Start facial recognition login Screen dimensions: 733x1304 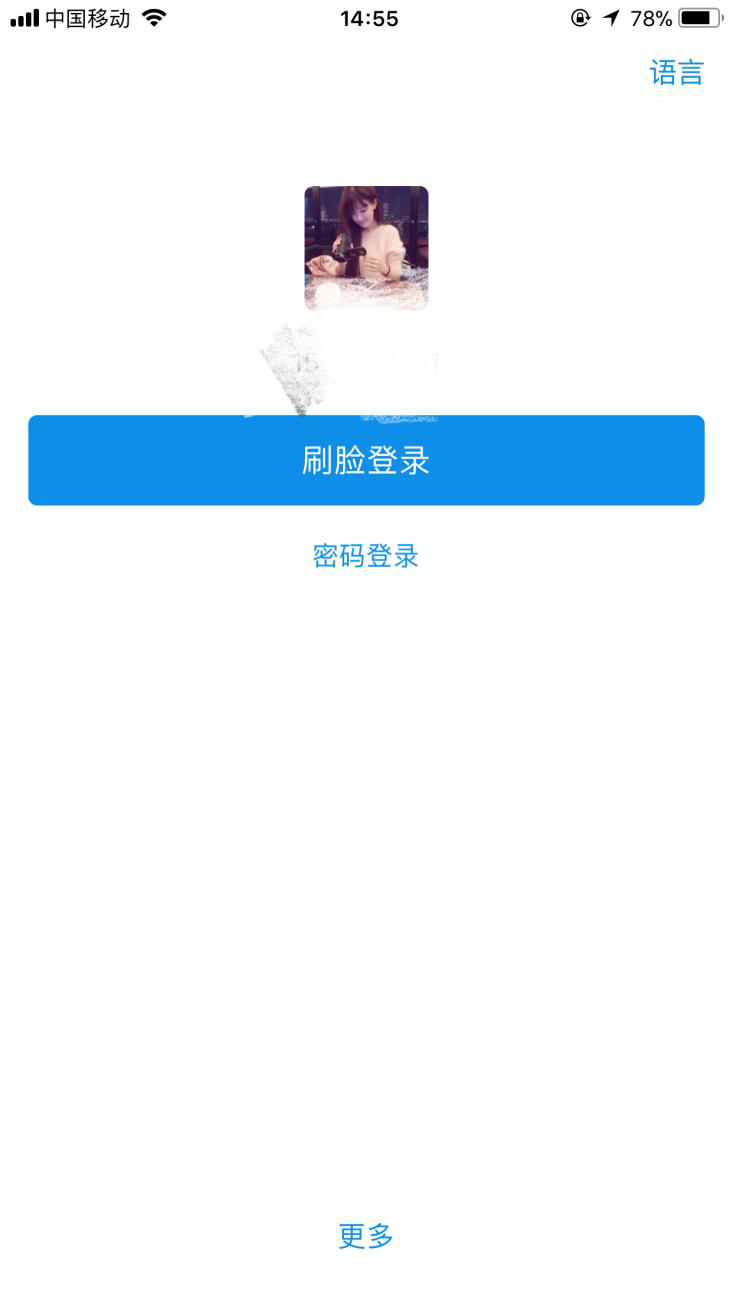[366, 460]
